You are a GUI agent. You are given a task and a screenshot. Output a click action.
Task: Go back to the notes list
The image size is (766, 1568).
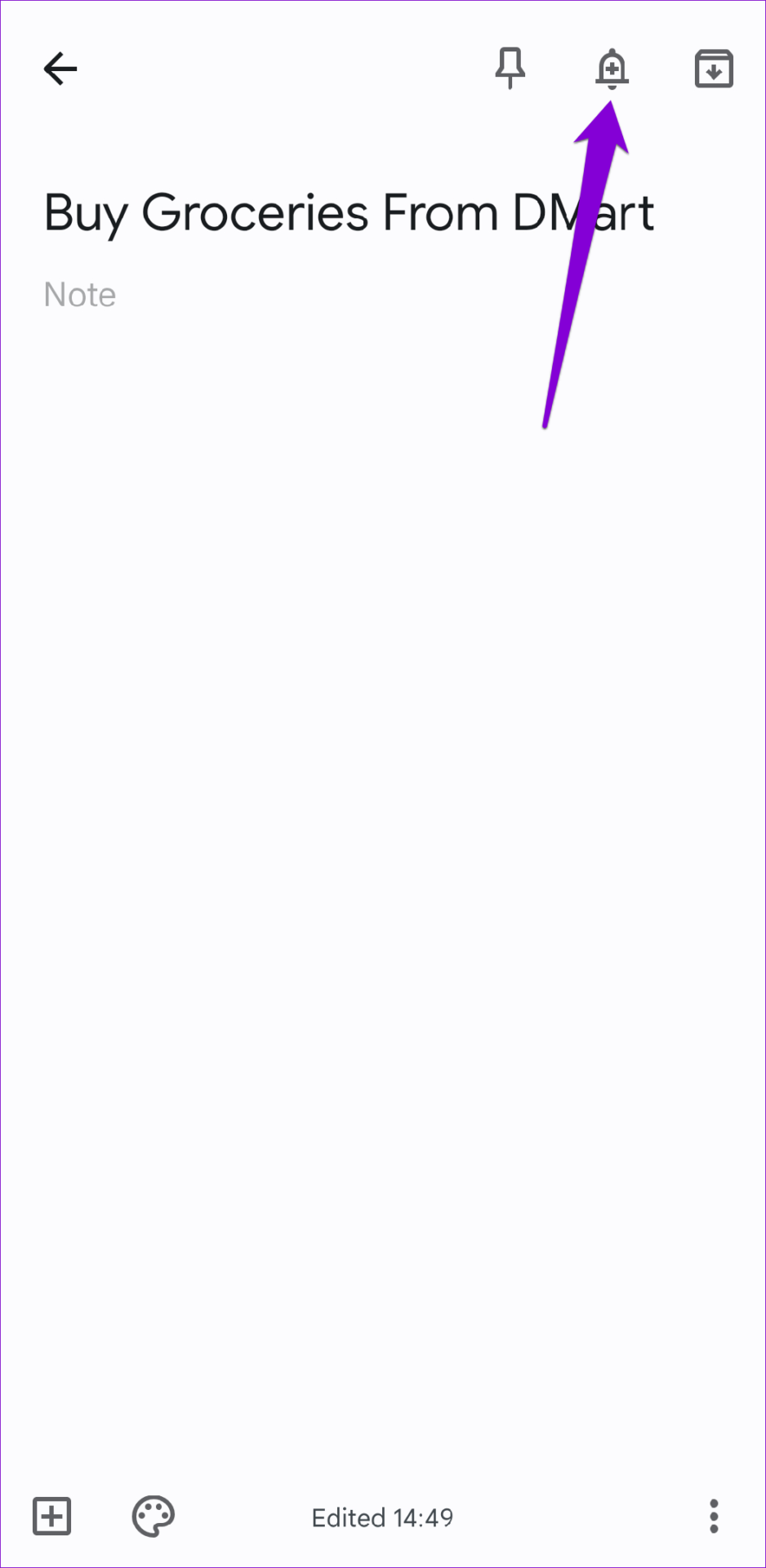pyautogui.click(x=60, y=69)
